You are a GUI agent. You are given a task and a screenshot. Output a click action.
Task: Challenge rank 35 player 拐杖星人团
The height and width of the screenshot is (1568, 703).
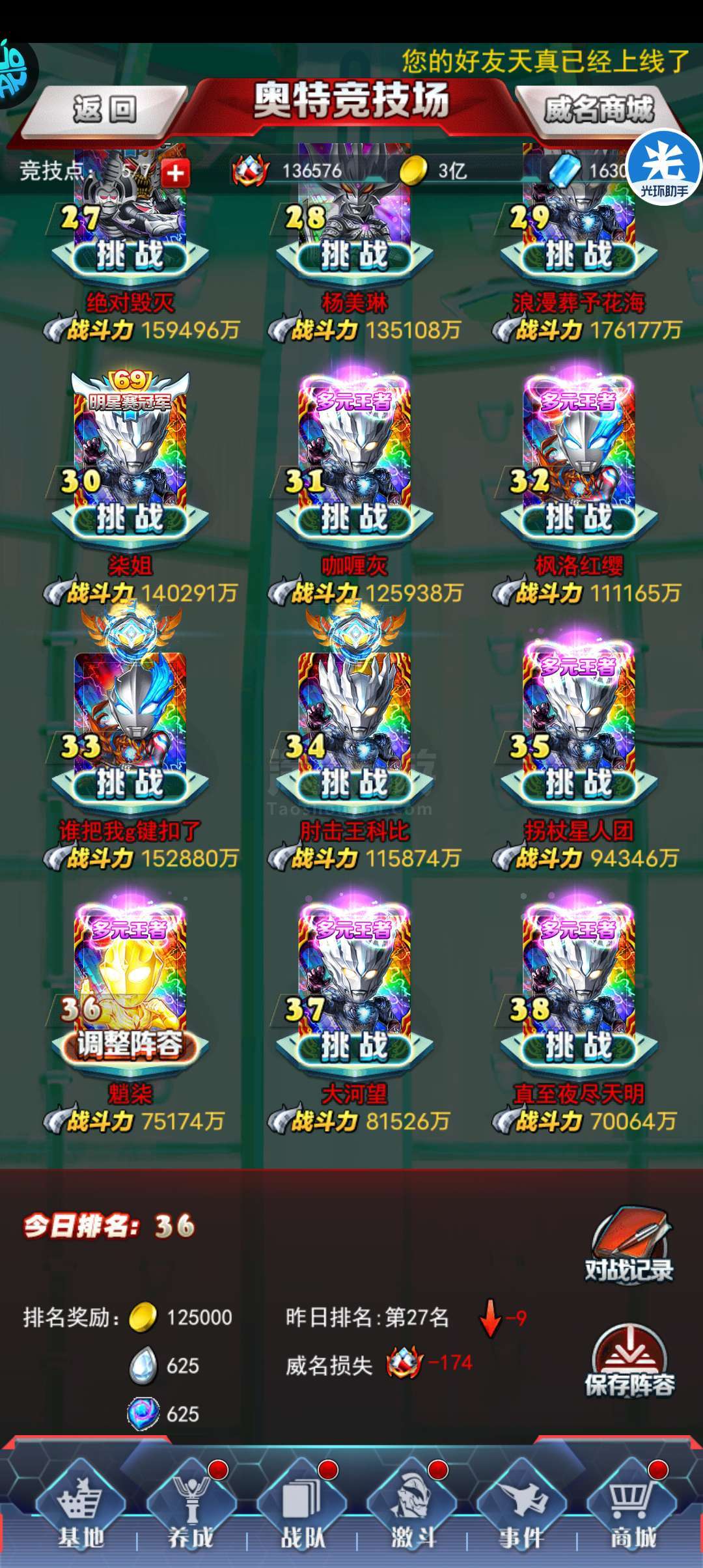click(579, 784)
